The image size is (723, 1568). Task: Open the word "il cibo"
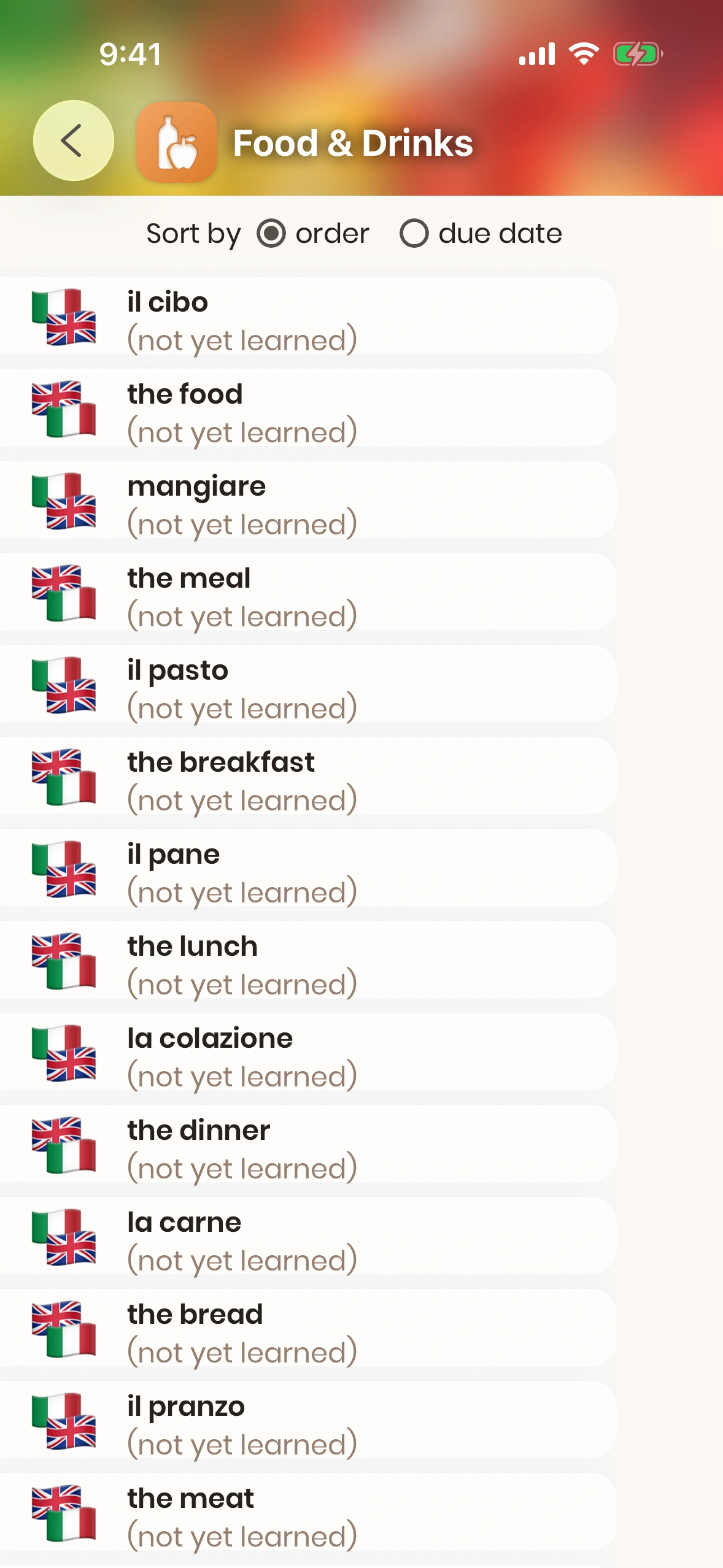[x=307, y=317]
